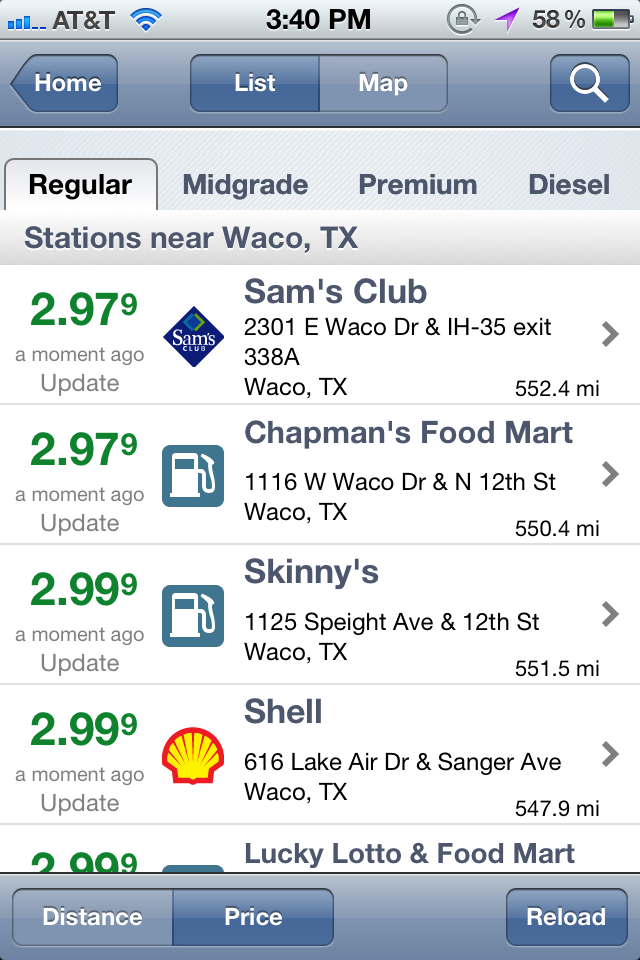Go back to Home

(65, 83)
